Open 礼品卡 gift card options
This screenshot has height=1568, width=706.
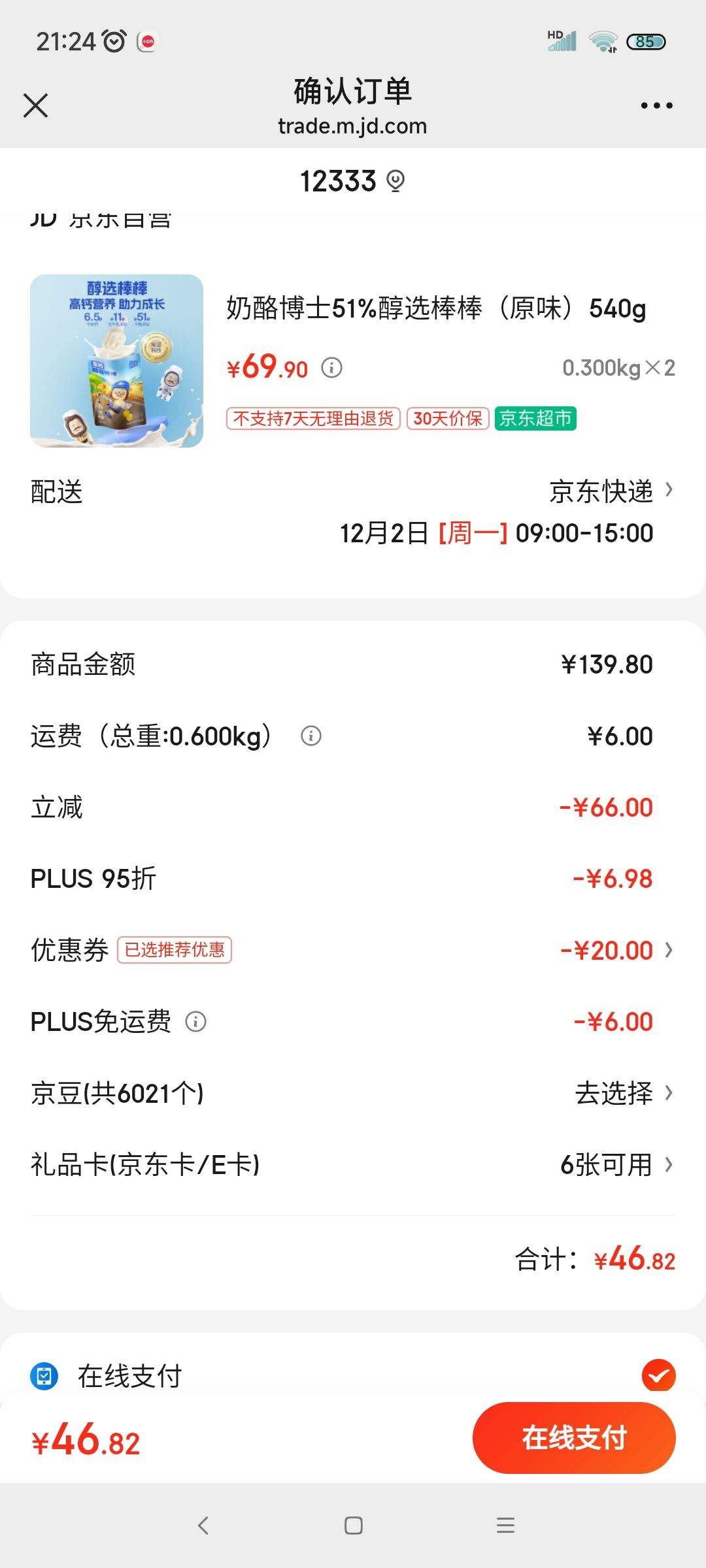616,1164
